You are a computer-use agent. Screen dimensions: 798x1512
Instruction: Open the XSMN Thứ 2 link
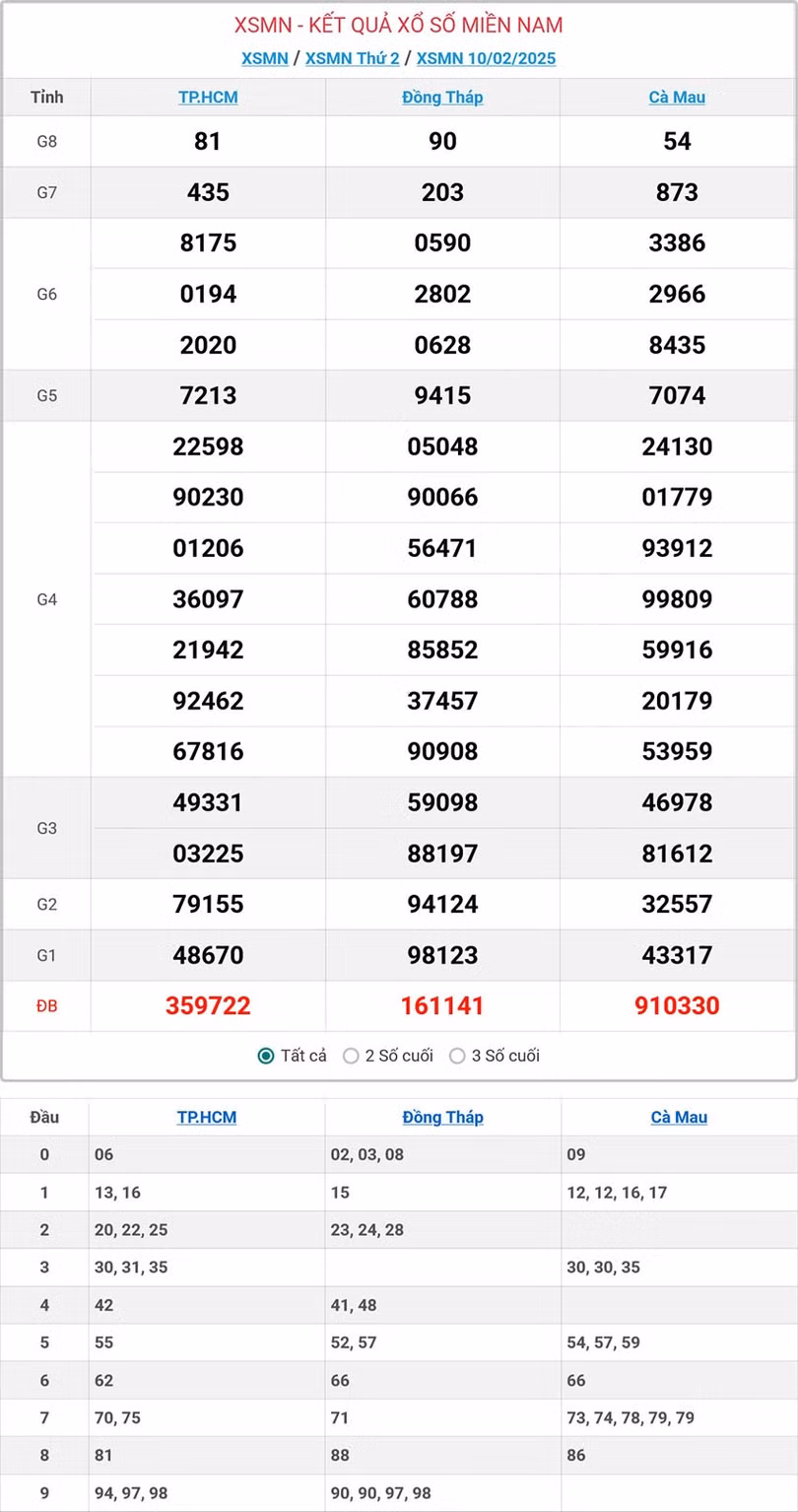click(352, 58)
